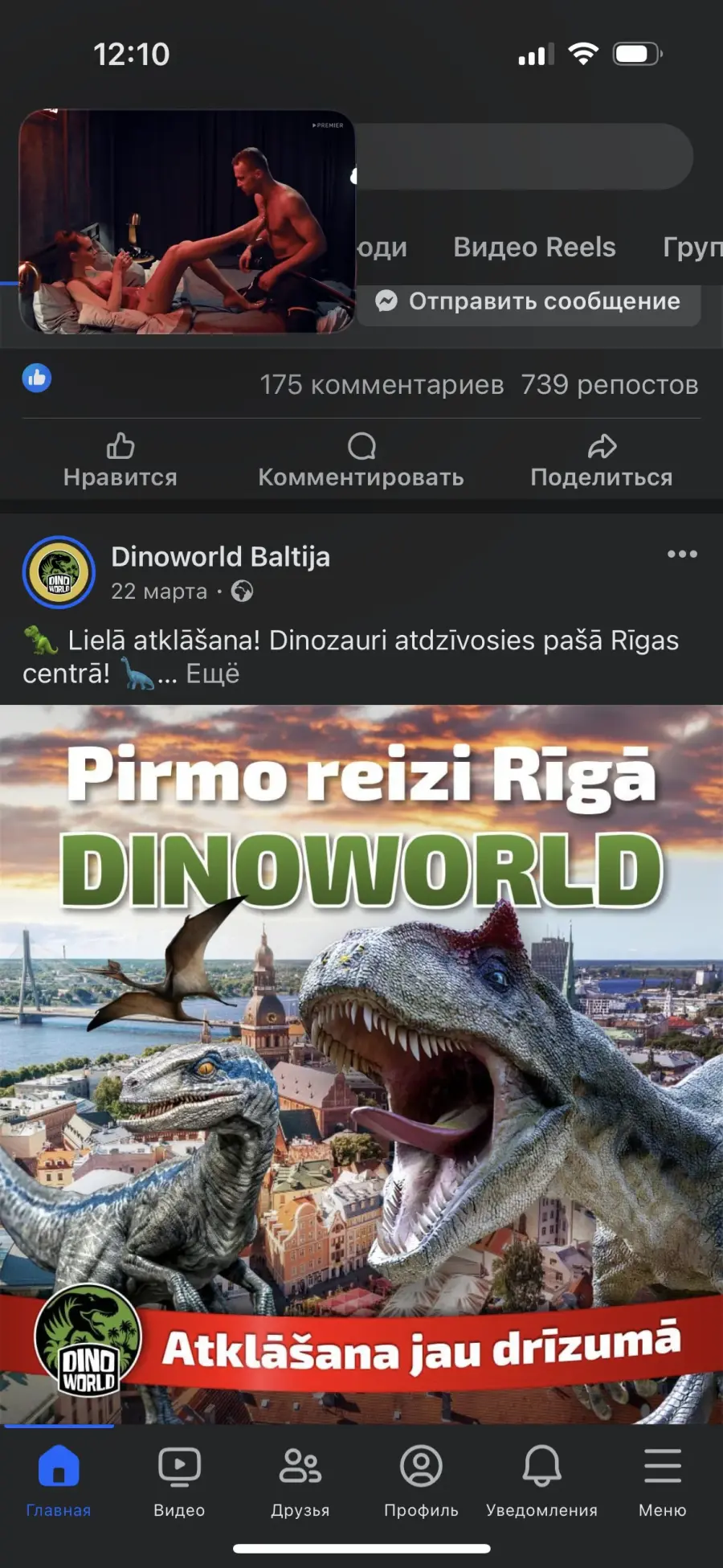
Task: View the 175 комментариев list
Action: (382, 384)
